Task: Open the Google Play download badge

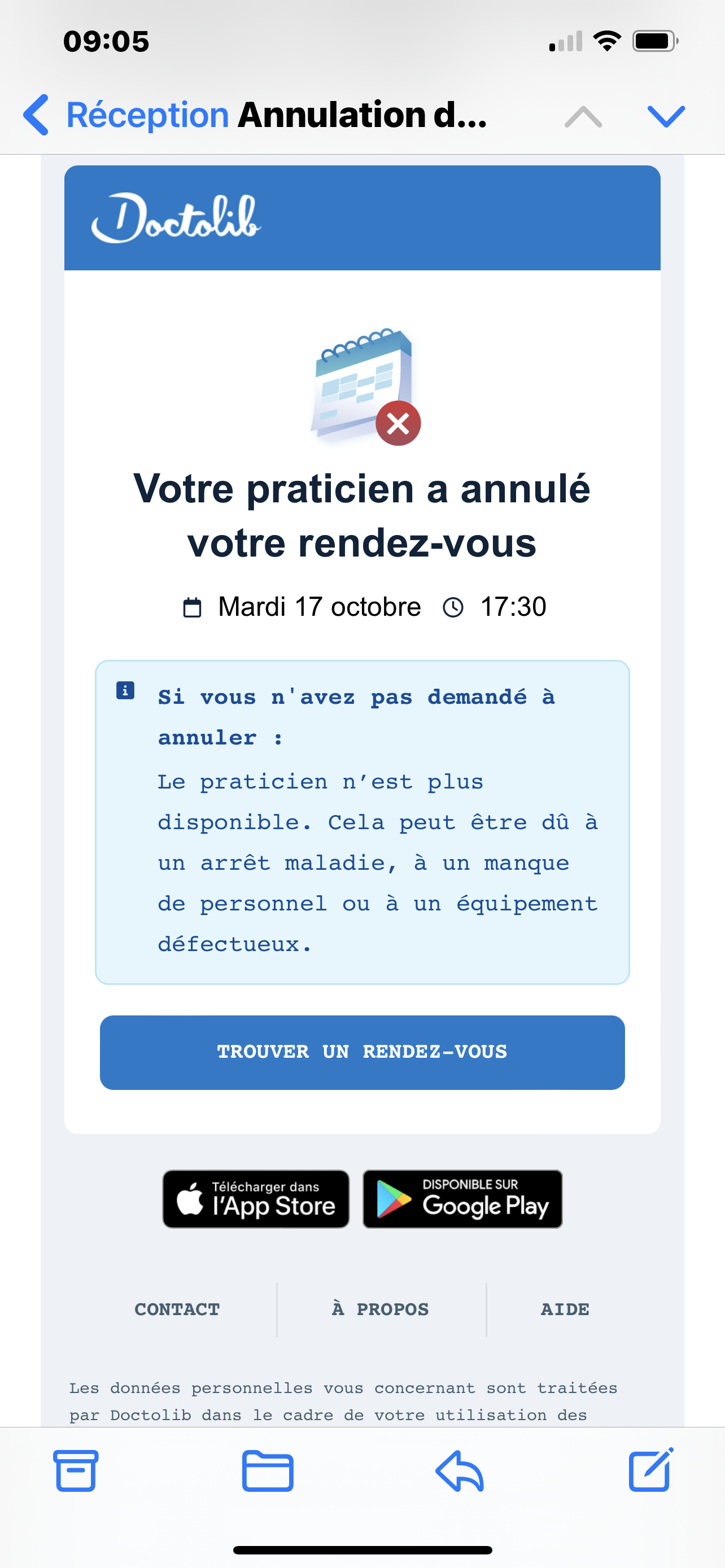Action: tap(462, 1198)
